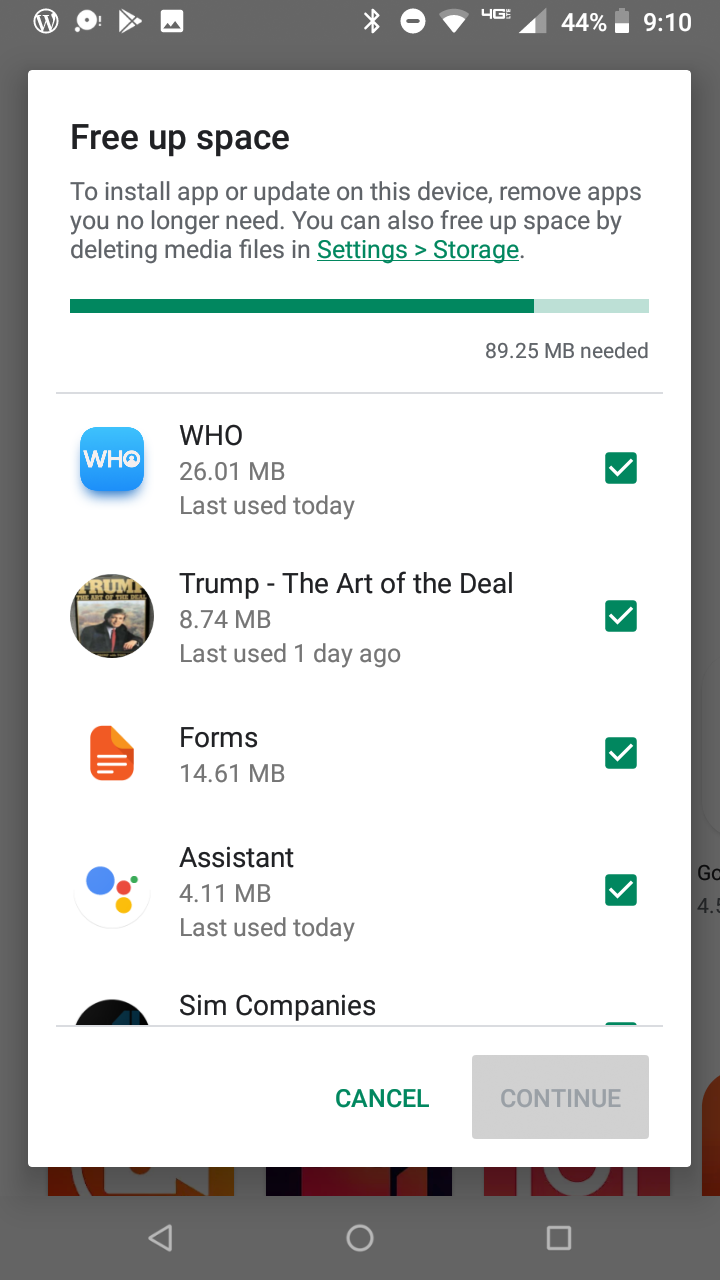Cancel the free up space dialog
720x1280 pixels.
(x=382, y=1098)
